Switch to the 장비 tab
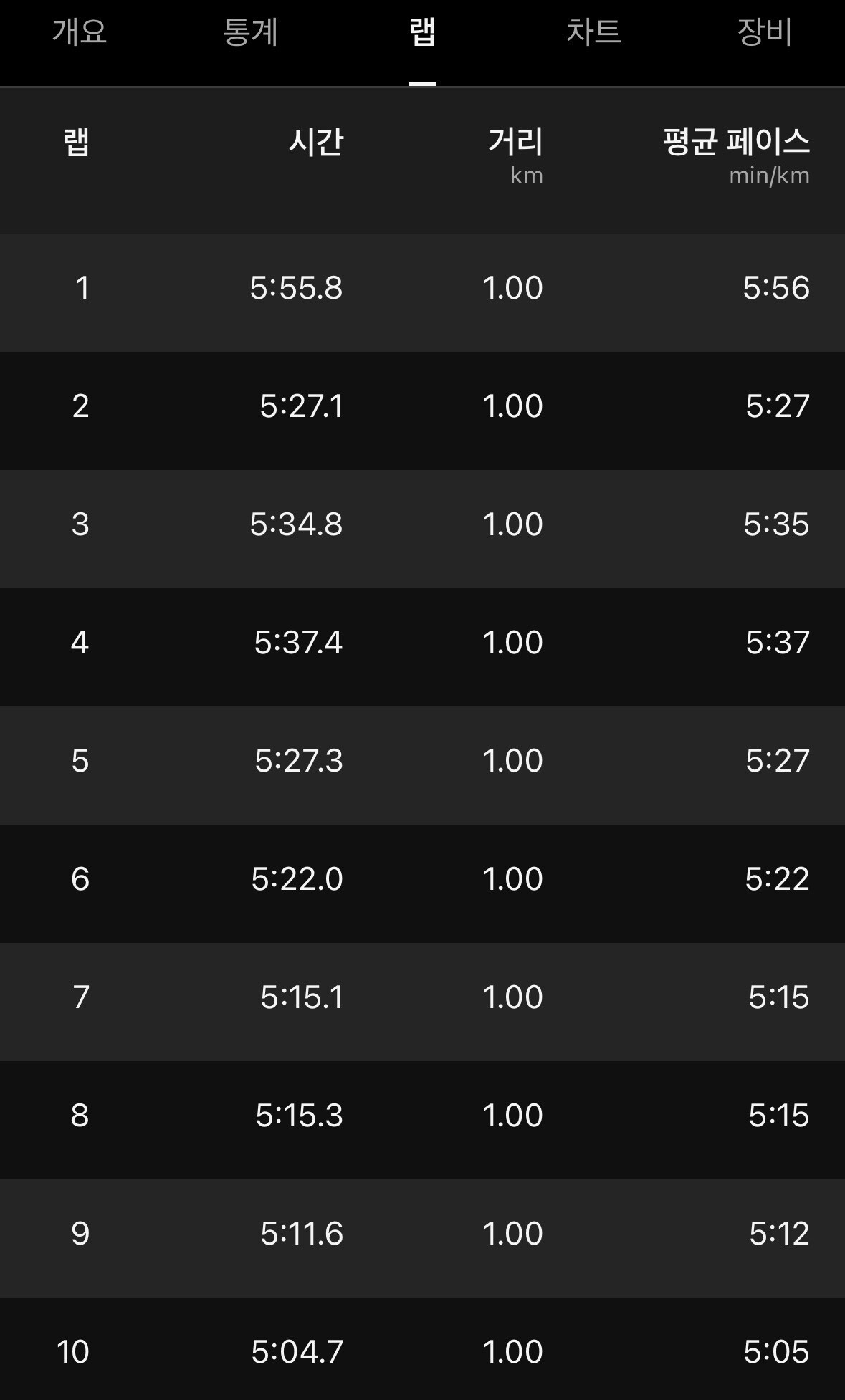845x1400 pixels. 765,32
